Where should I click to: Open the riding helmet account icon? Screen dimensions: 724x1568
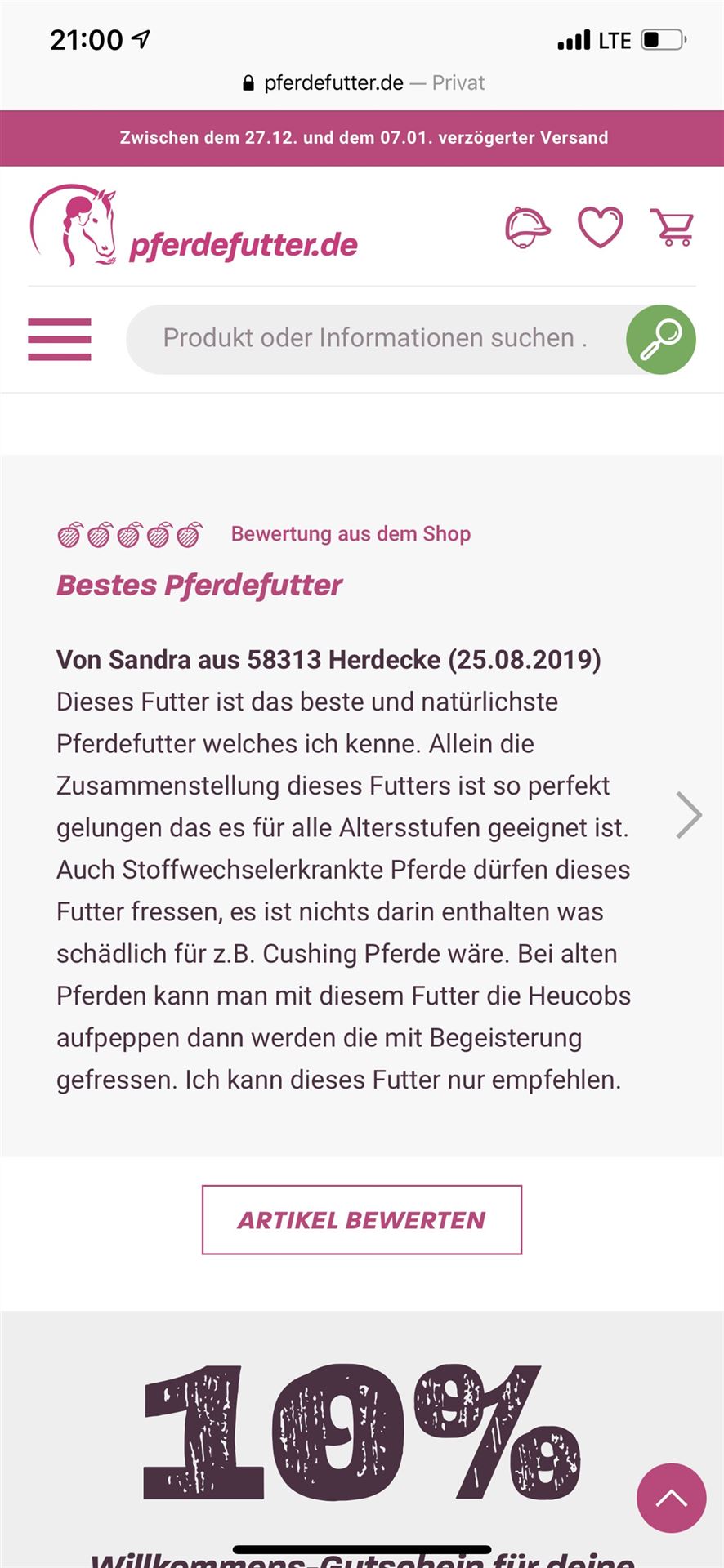[527, 228]
